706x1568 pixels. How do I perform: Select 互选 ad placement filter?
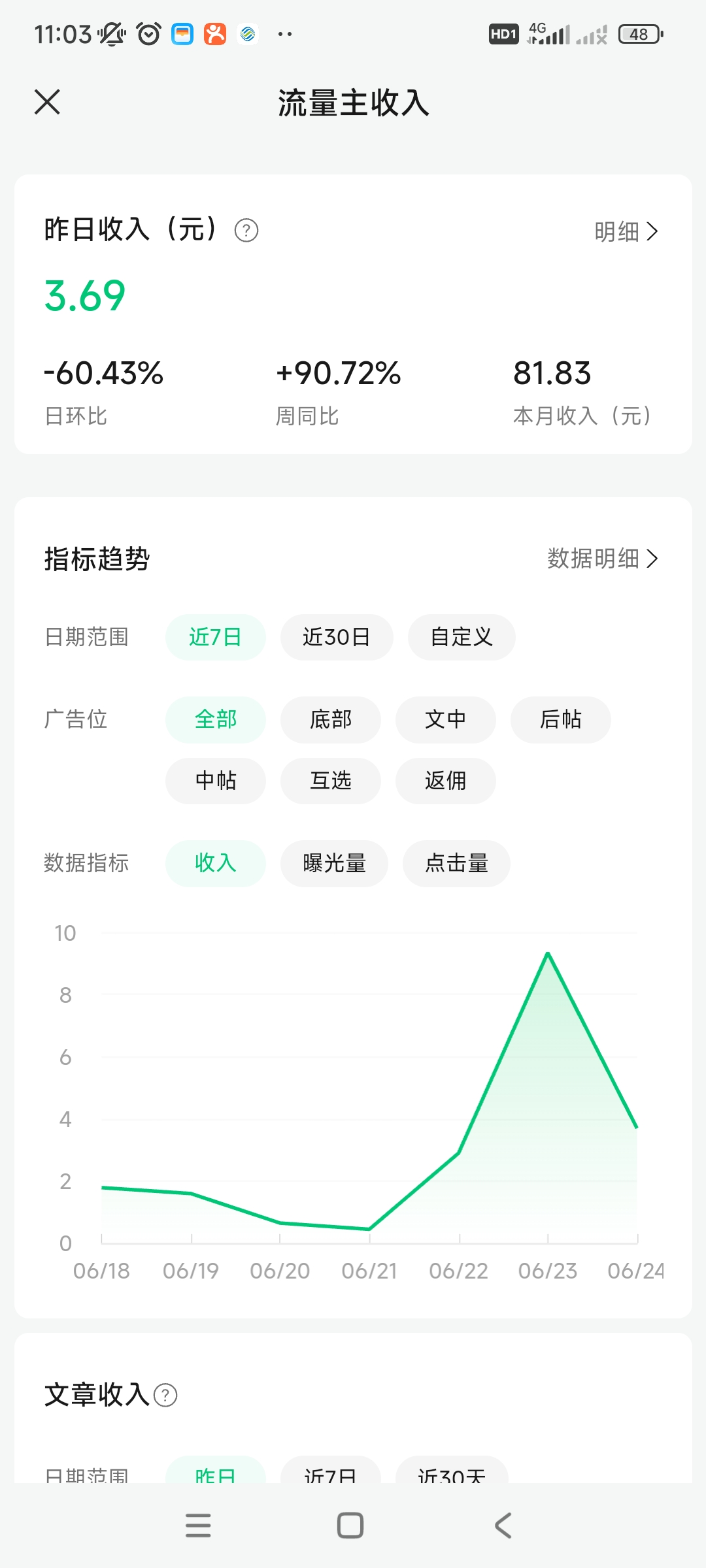(x=331, y=781)
